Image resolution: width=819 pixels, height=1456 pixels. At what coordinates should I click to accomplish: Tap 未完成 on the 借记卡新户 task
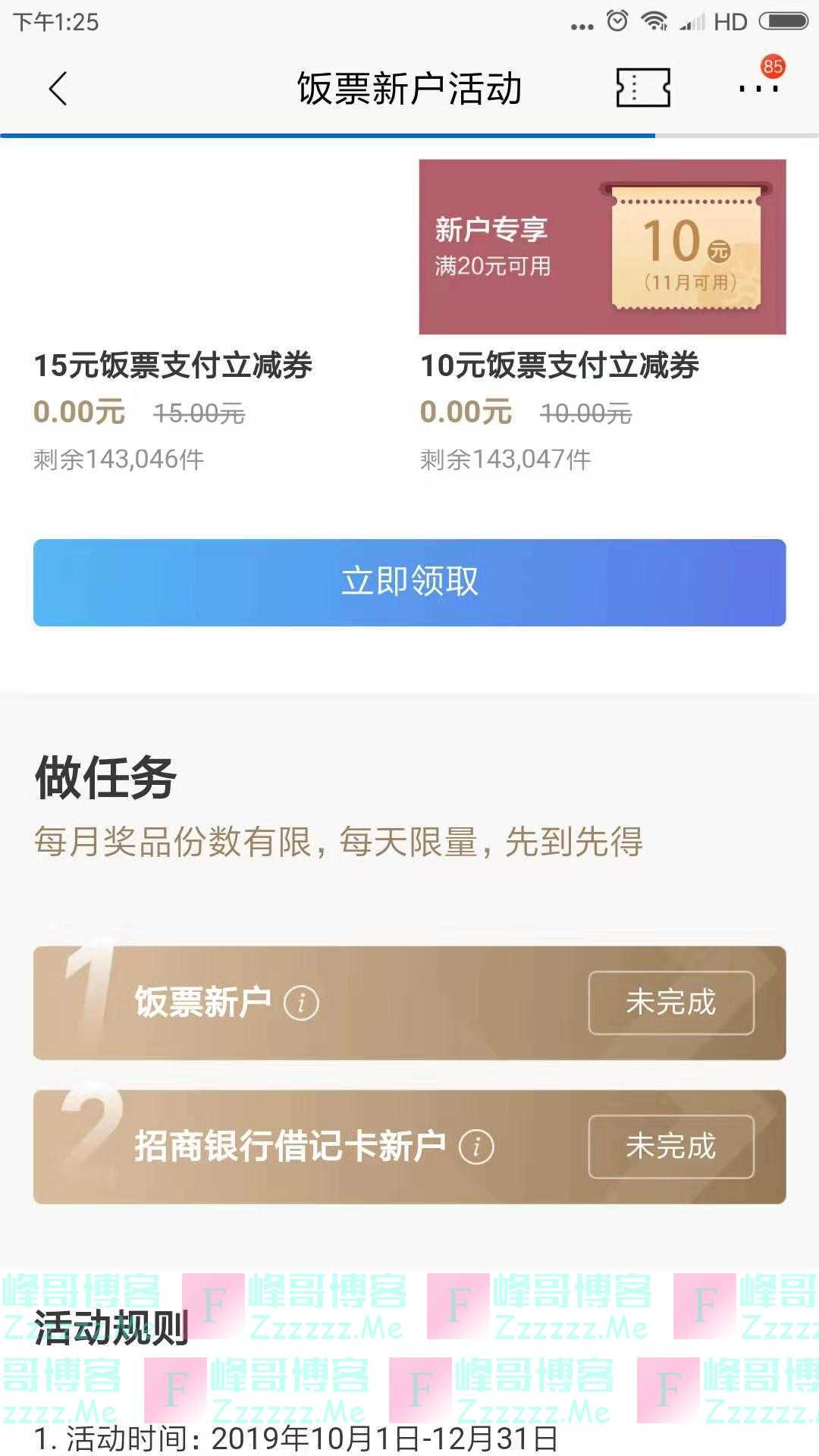coord(670,1148)
